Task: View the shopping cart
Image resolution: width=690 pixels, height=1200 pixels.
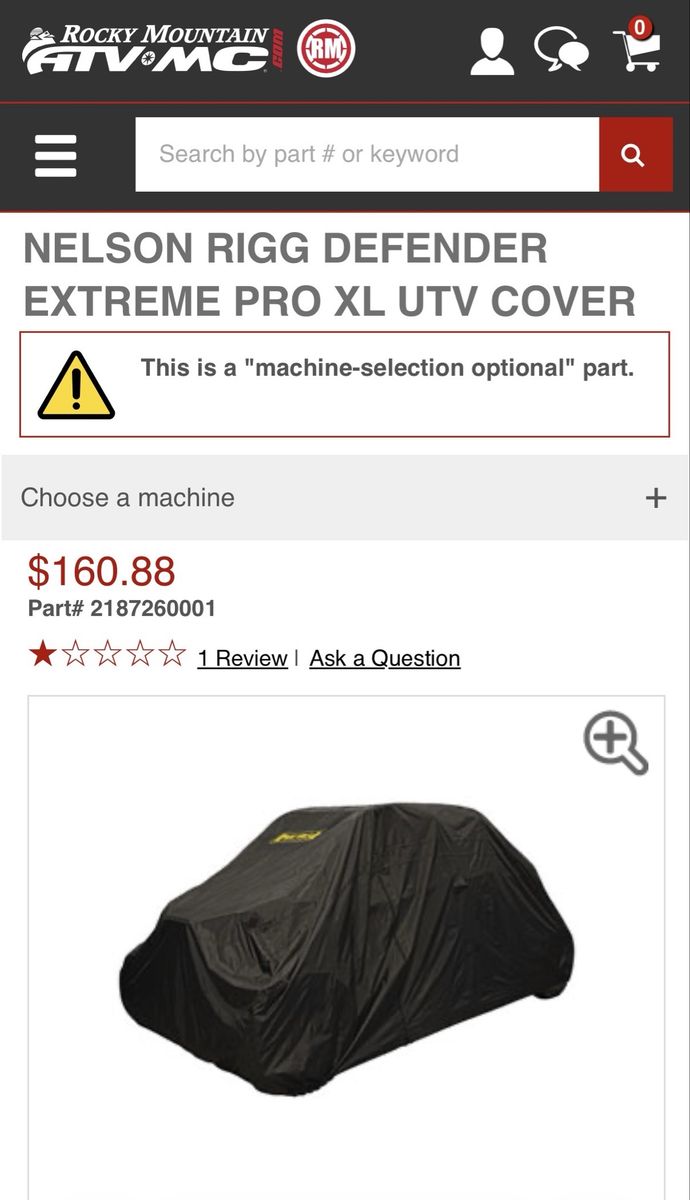Action: 637,48
